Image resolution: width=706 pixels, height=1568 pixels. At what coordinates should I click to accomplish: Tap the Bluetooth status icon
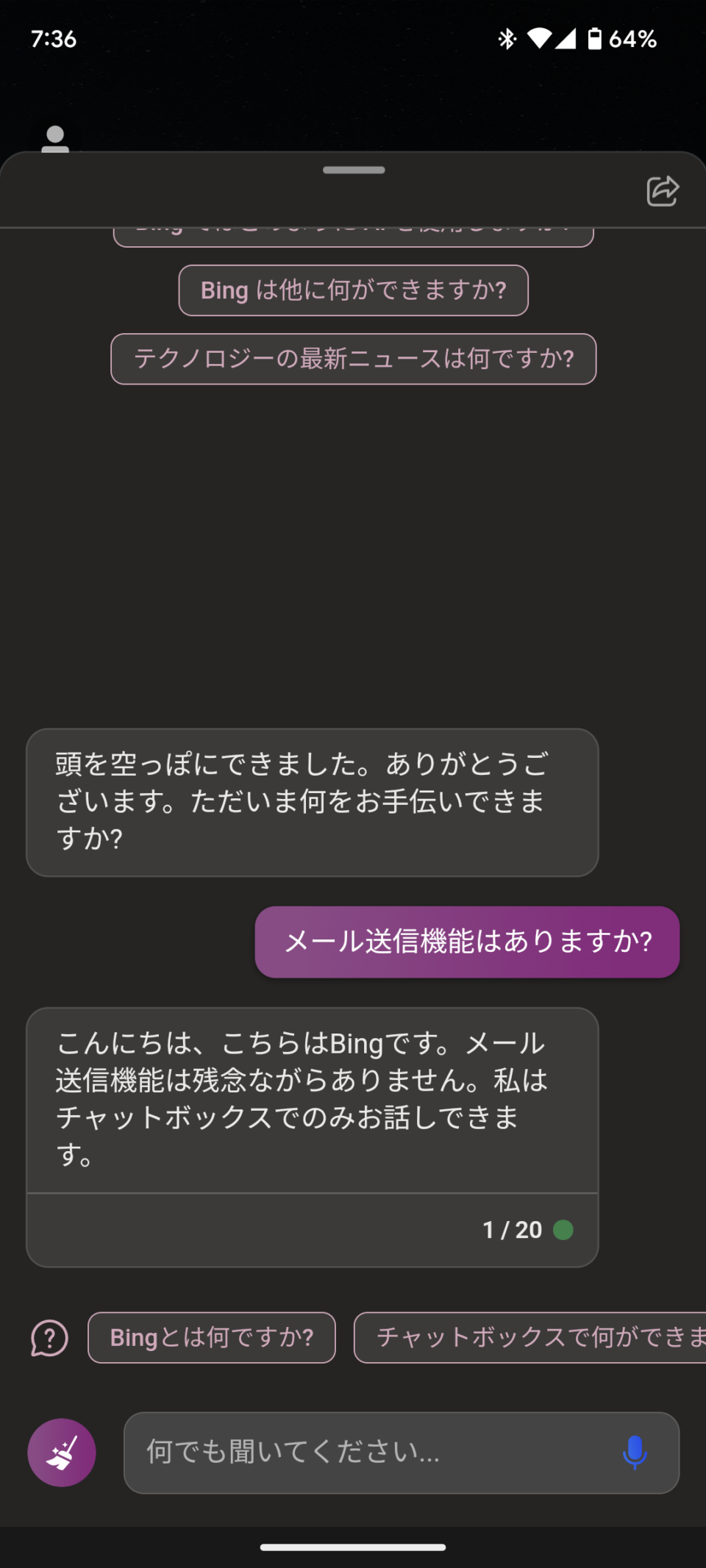pos(507,39)
